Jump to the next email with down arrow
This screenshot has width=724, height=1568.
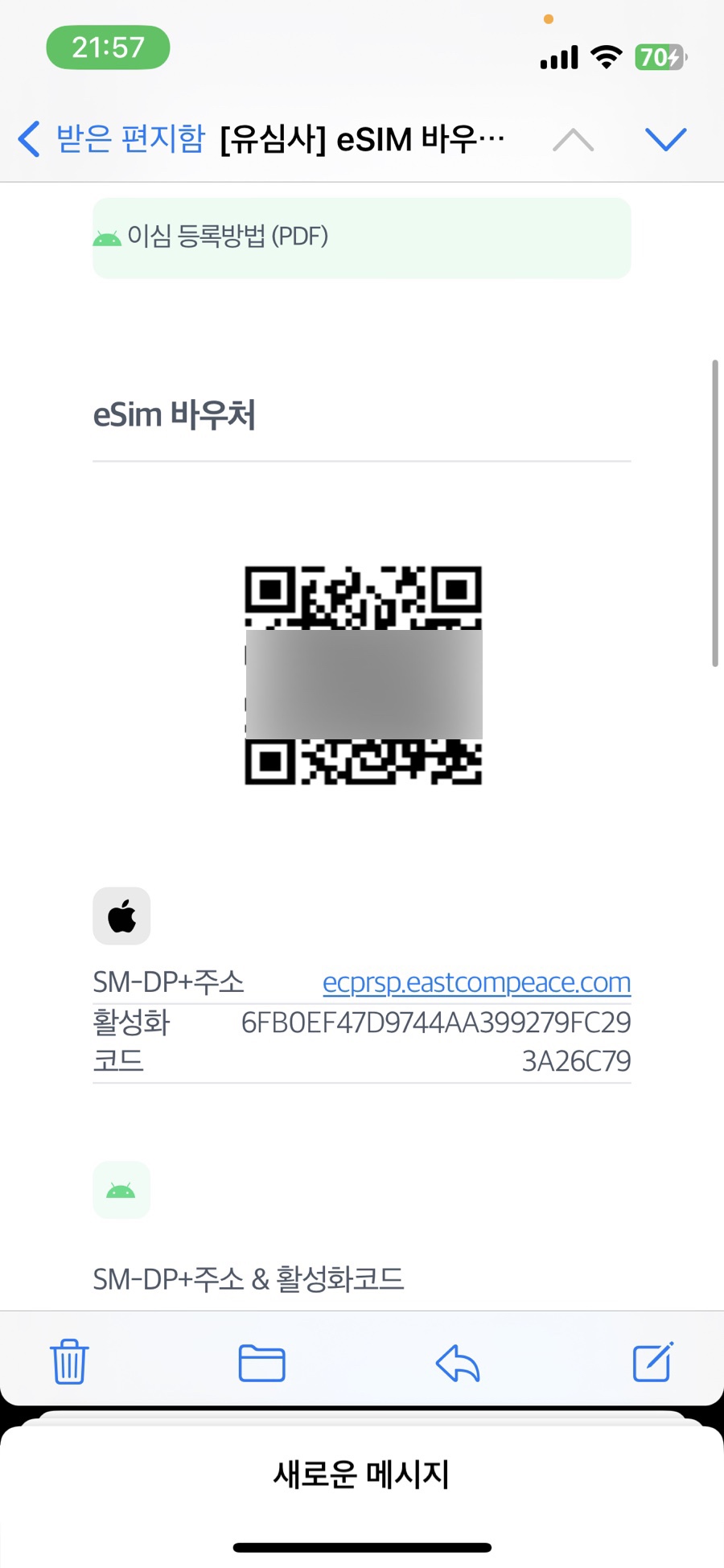[x=666, y=139]
